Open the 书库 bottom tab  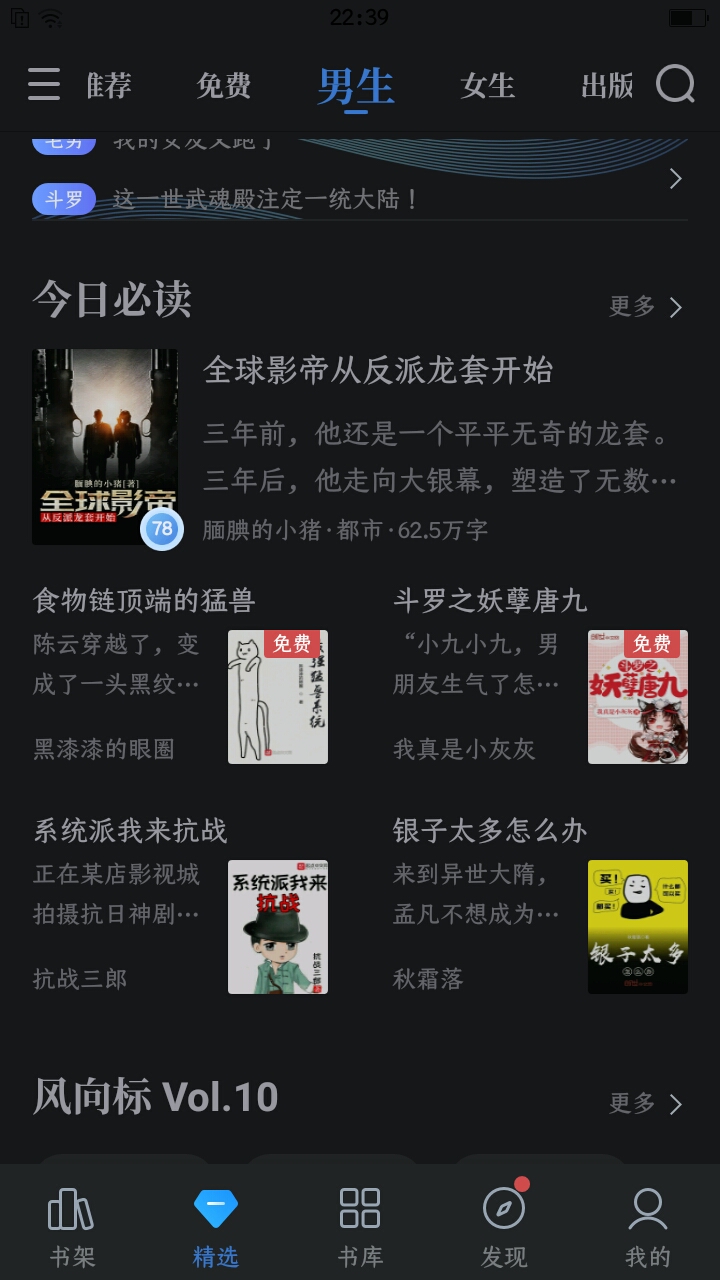tap(360, 1227)
